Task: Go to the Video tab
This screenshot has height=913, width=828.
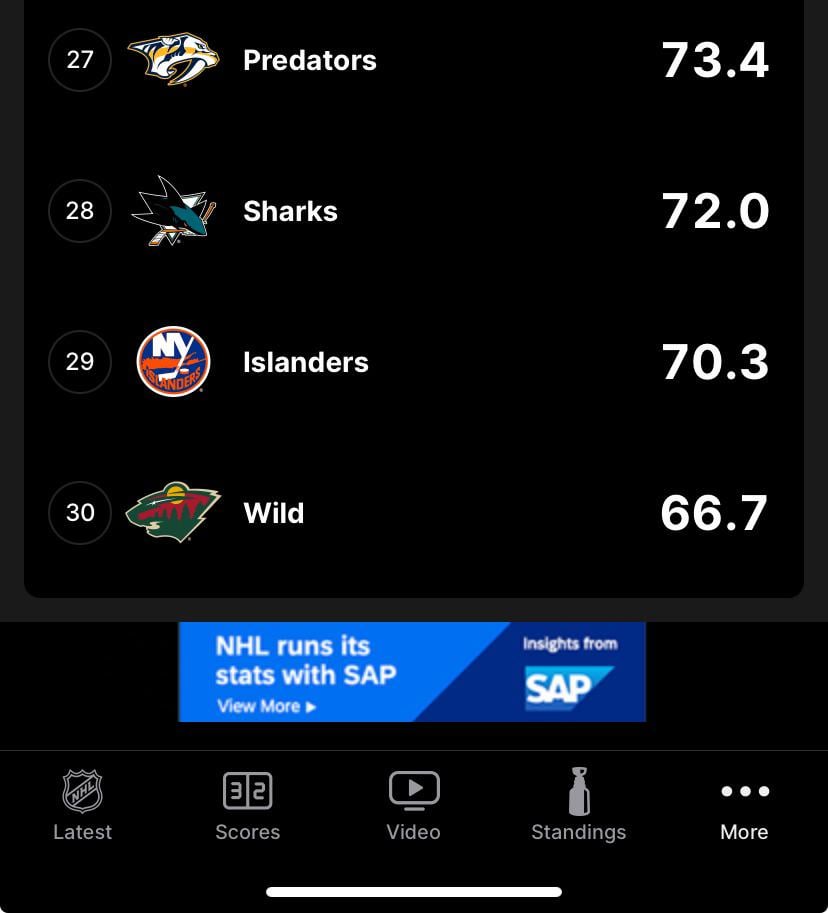Action: [413, 805]
